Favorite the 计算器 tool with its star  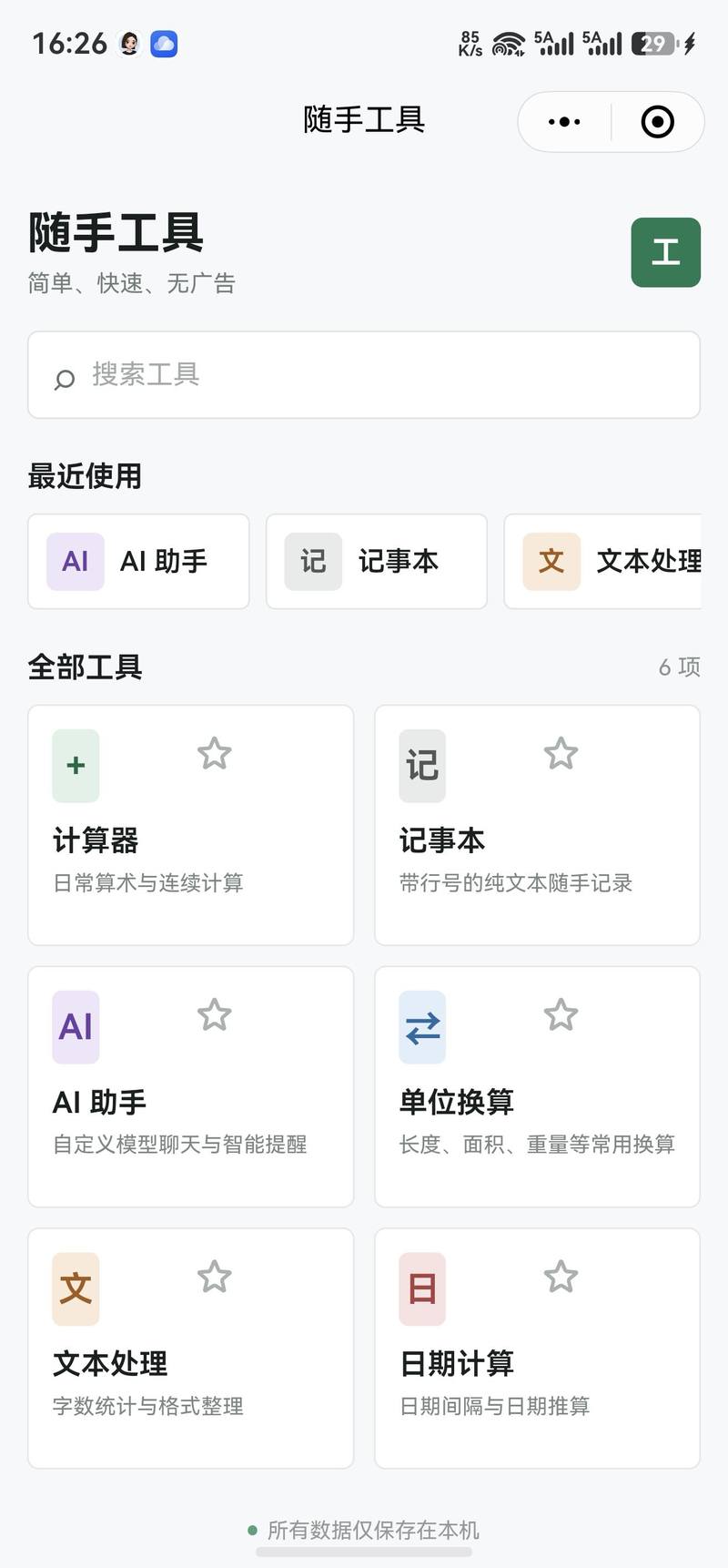coord(215,754)
